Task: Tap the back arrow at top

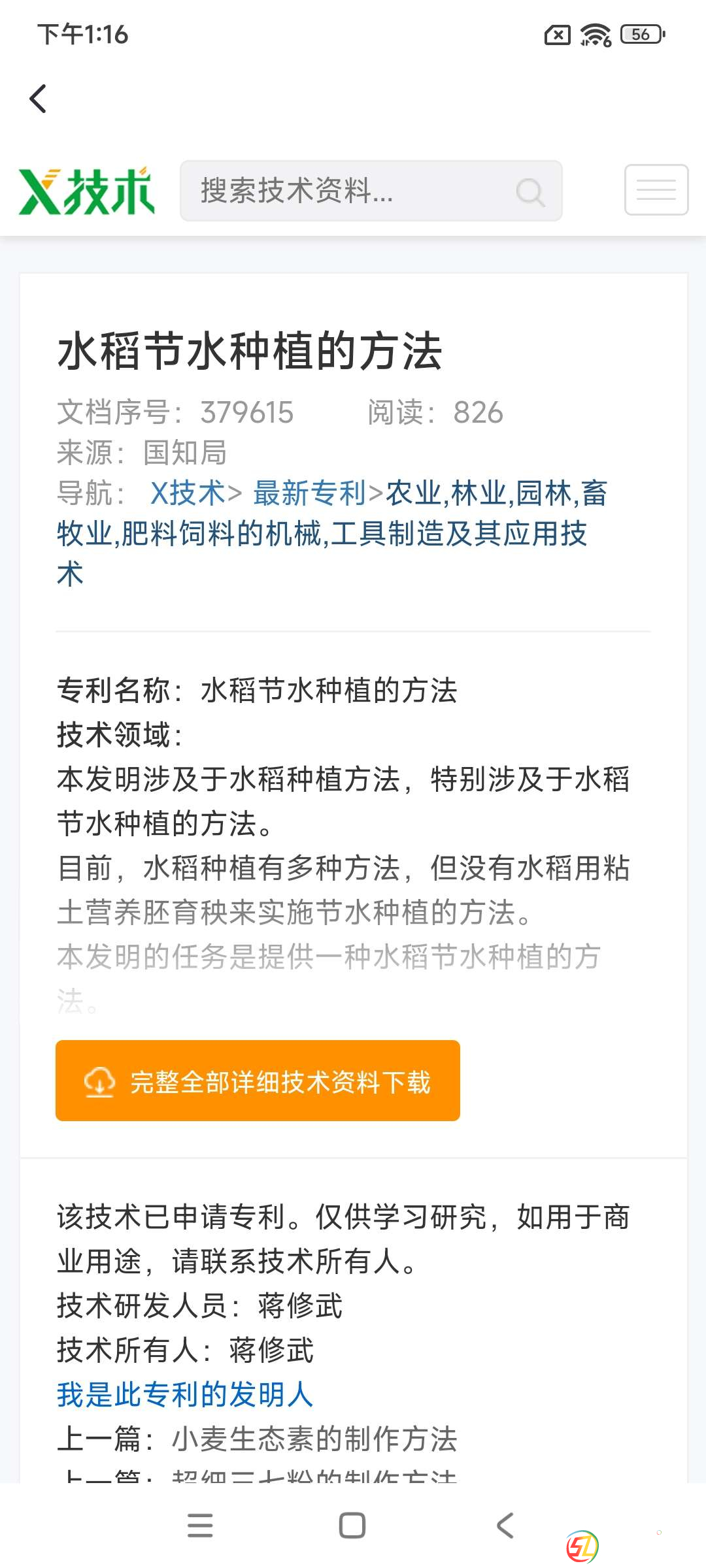Action: [x=39, y=99]
